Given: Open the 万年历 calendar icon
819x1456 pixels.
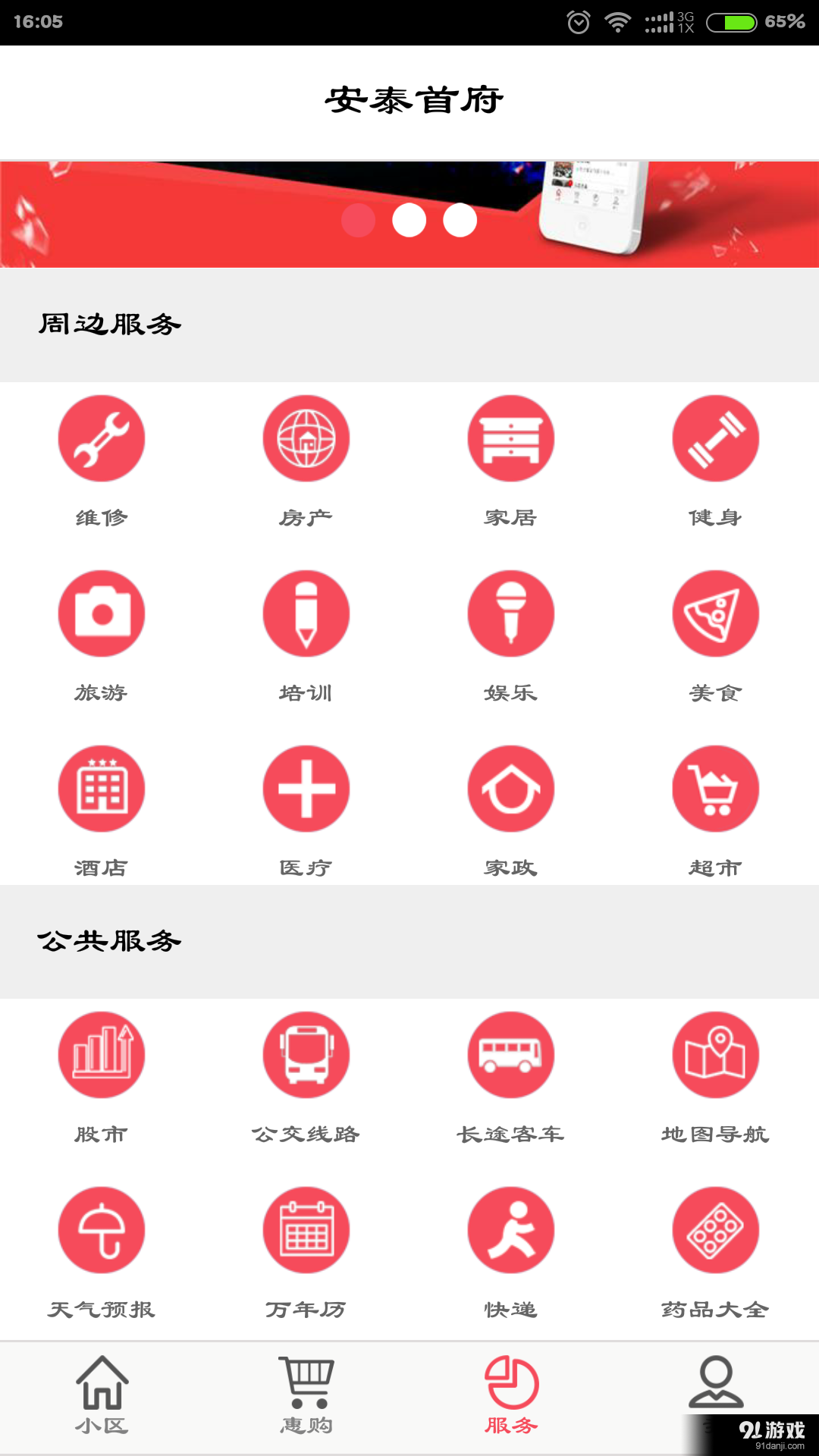Looking at the screenshot, I should [x=306, y=1230].
